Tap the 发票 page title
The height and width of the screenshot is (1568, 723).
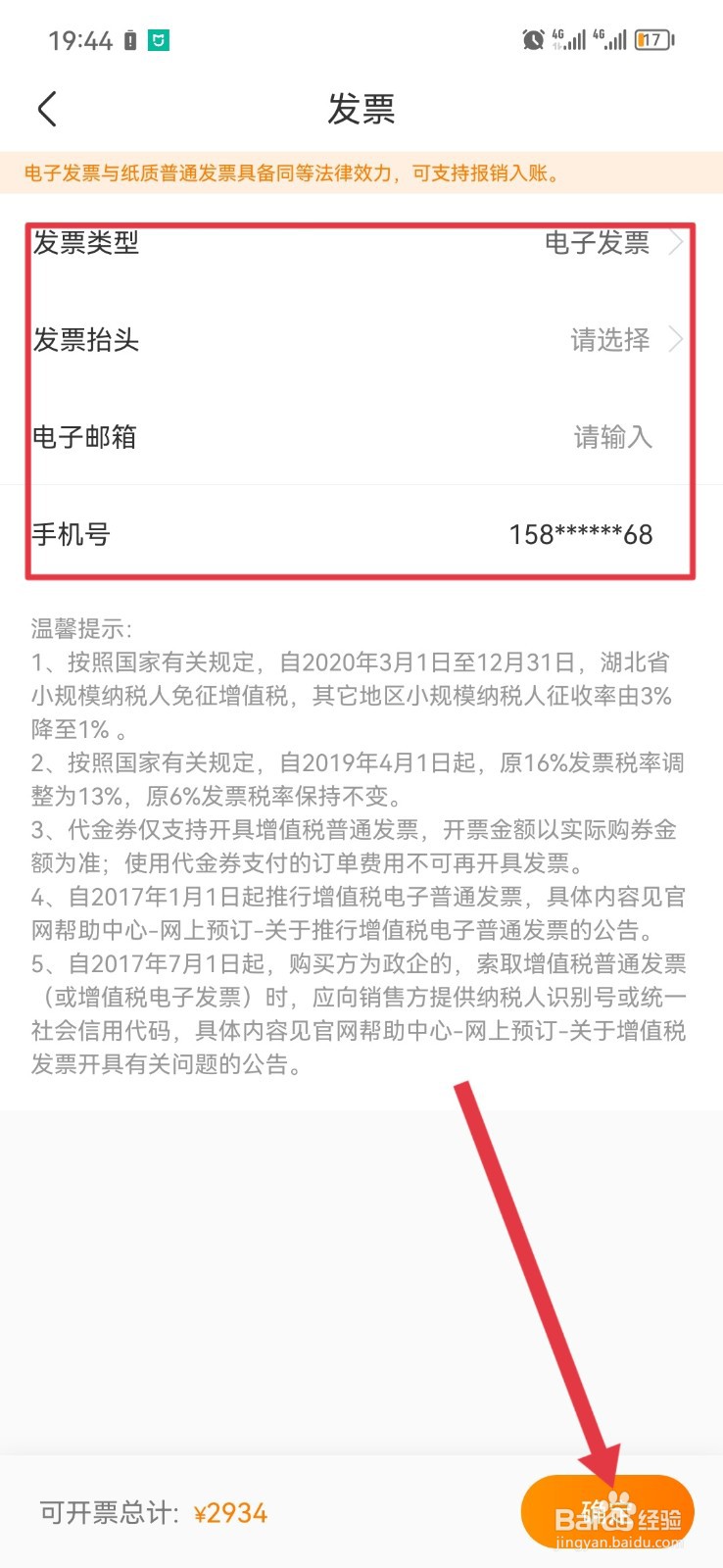click(x=361, y=111)
